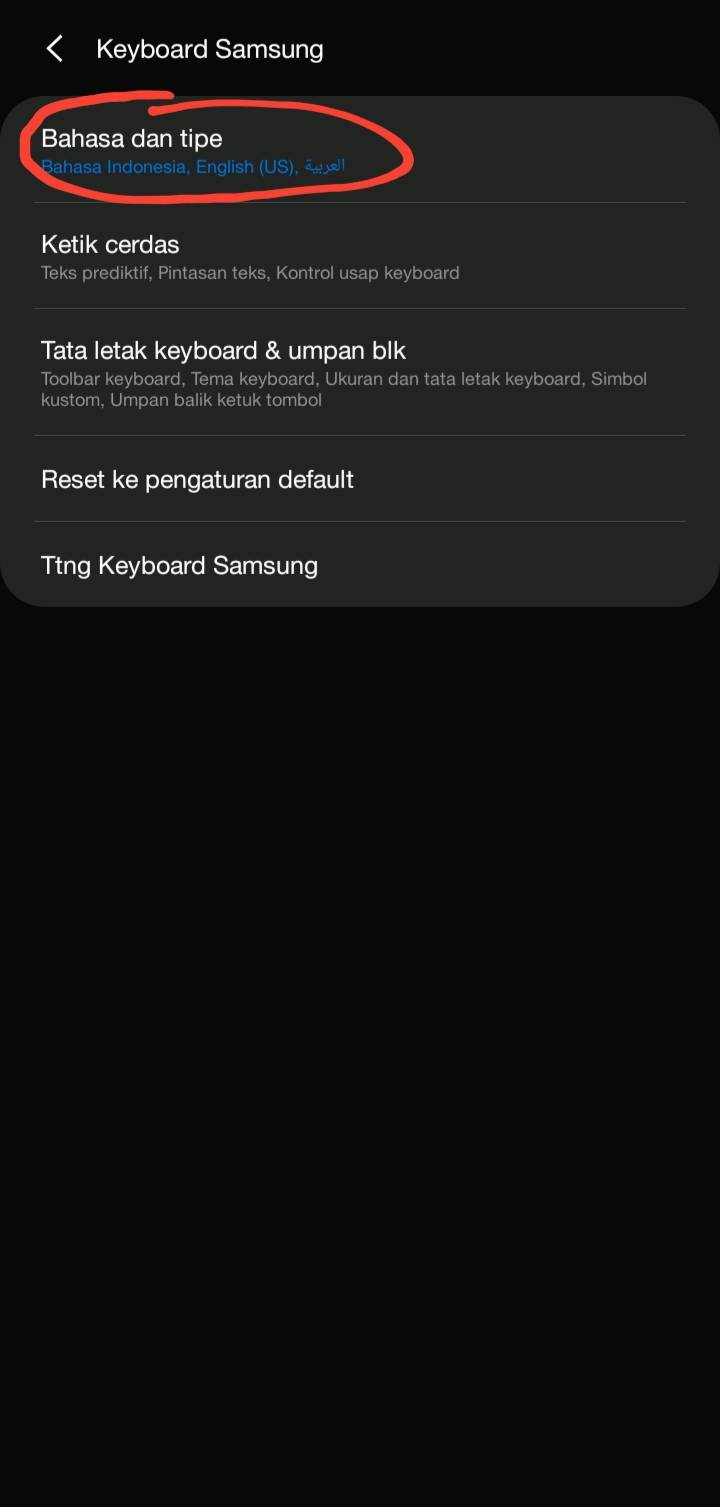
Task: Open Ttng Keyboard Samsung
Action: point(360,565)
